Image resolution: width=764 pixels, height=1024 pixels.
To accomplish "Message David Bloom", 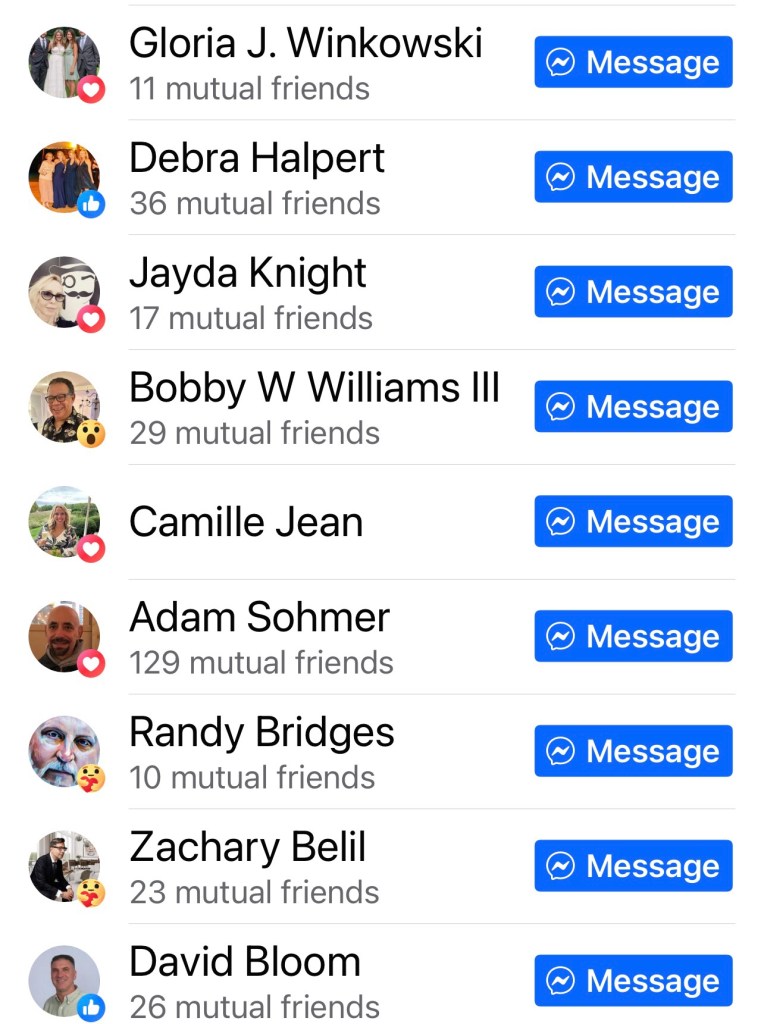I will [x=633, y=981].
